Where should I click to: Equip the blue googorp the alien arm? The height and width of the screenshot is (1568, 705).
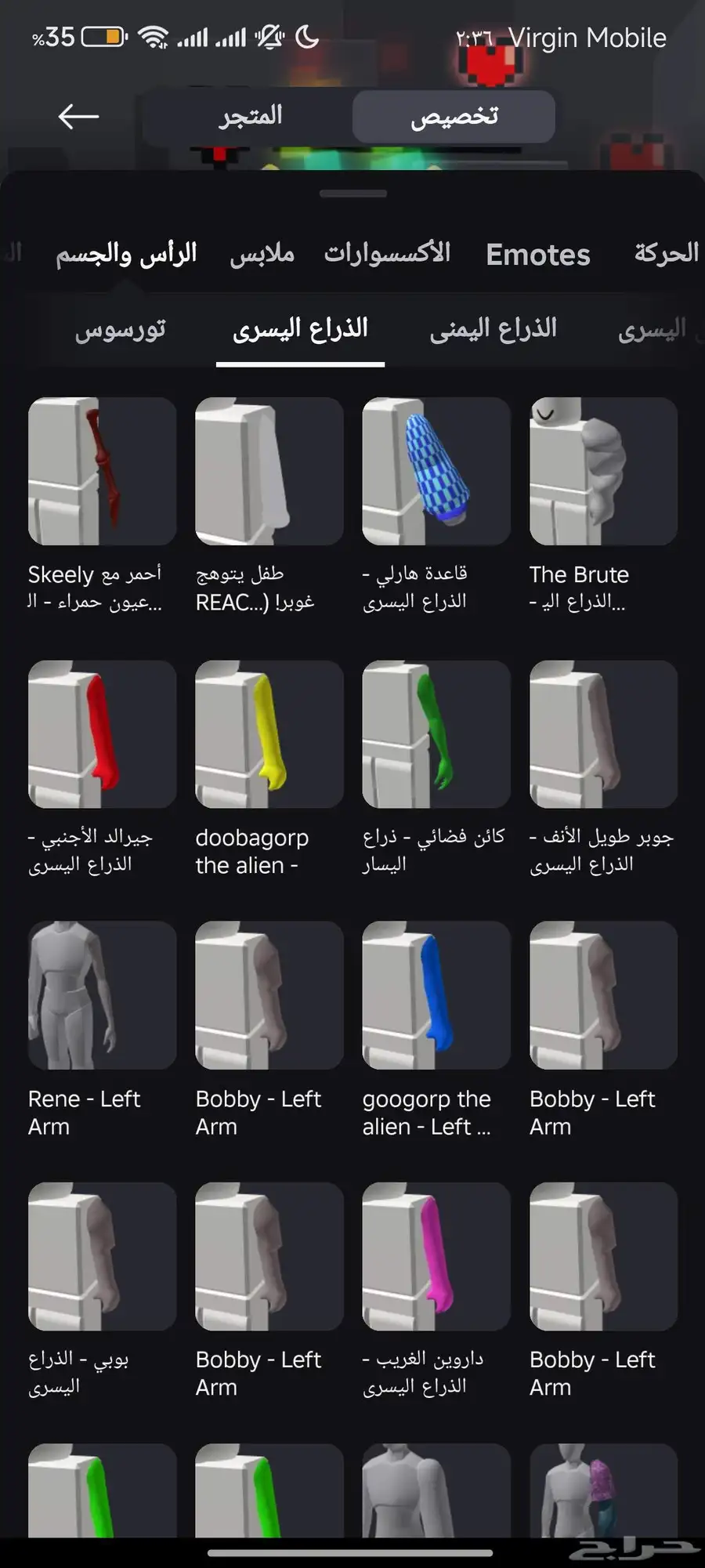click(436, 995)
